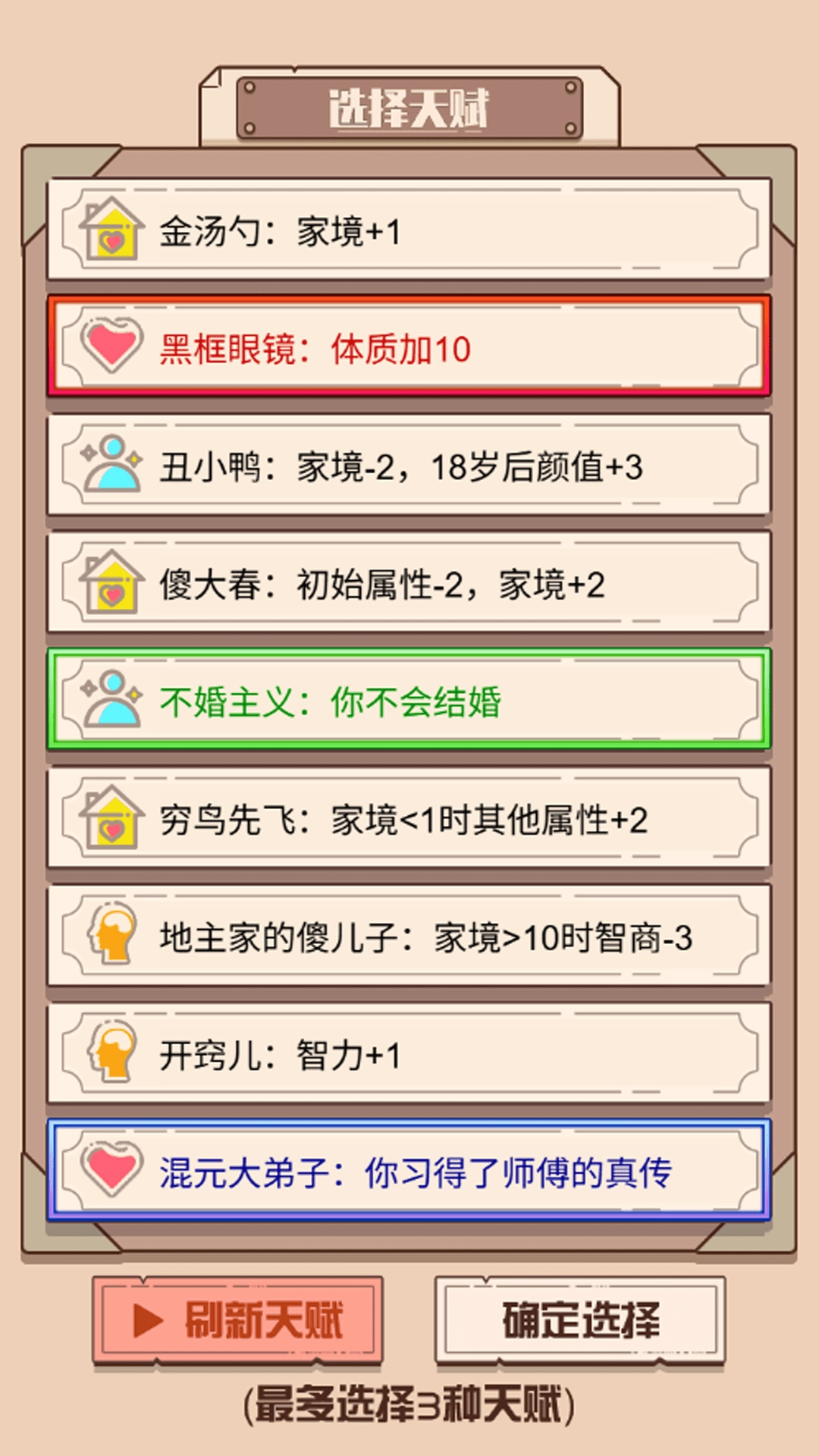Click the brain icon beside 地主家的傻儿子
This screenshot has width=819, height=1456.
[x=112, y=937]
